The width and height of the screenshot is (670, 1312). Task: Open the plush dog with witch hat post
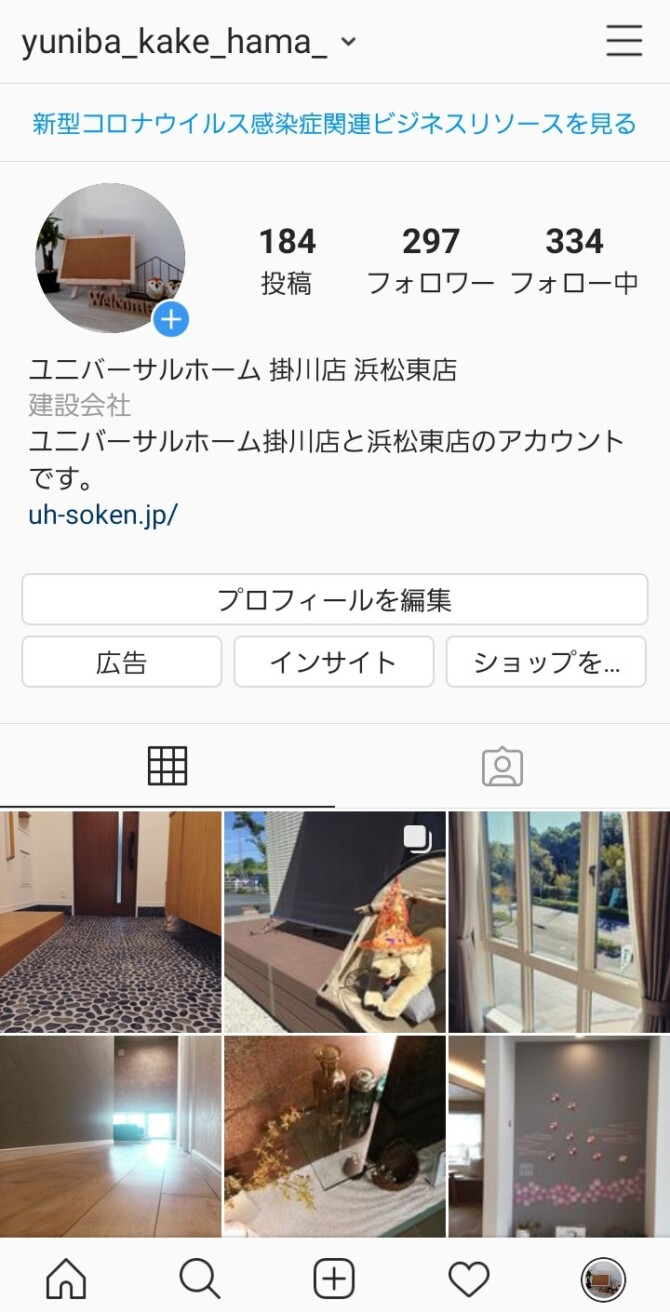pos(334,921)
